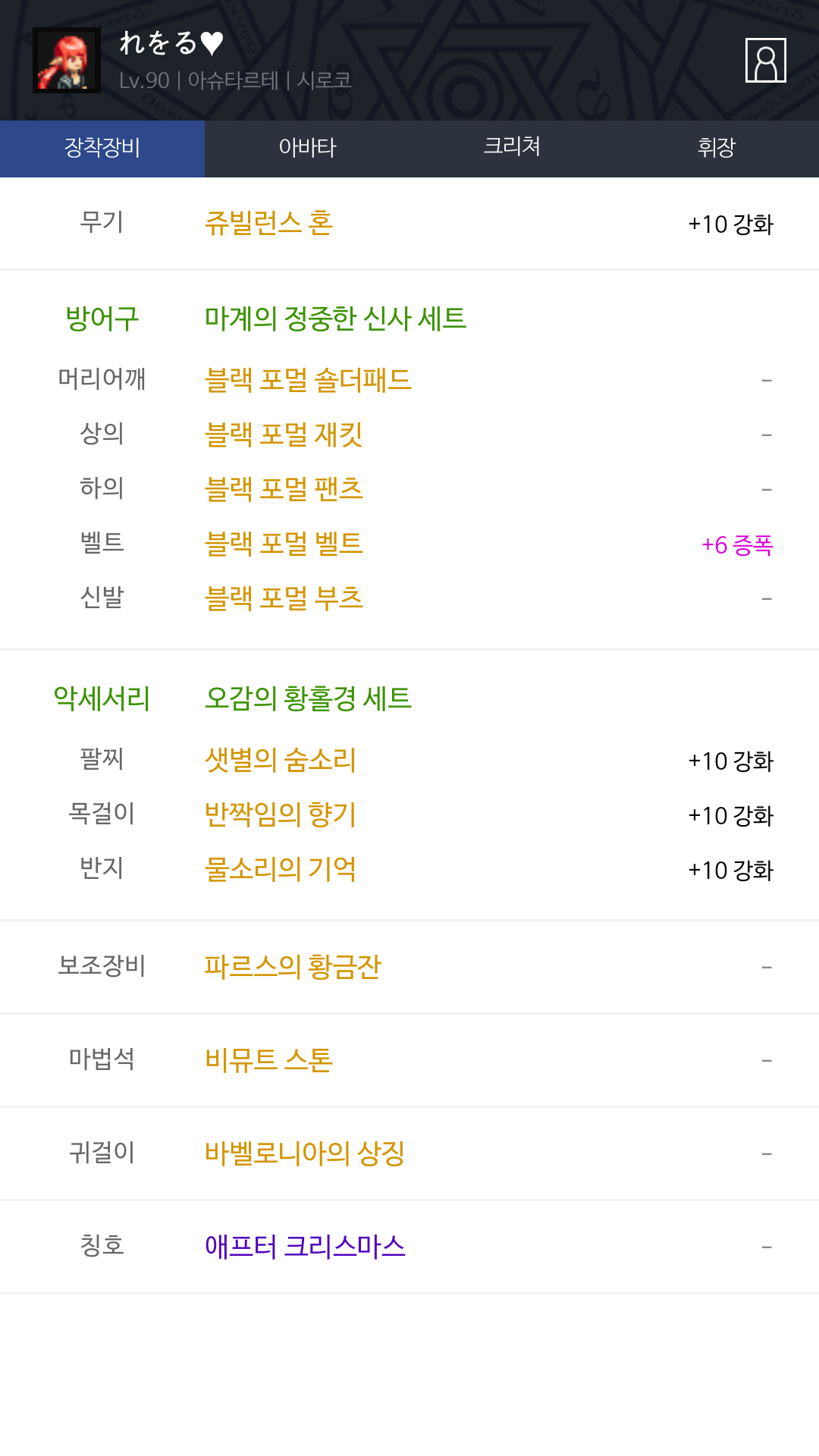The image size is (819, 1456).
Task: Select the 장착장비 tab
Action: point(102,148)
